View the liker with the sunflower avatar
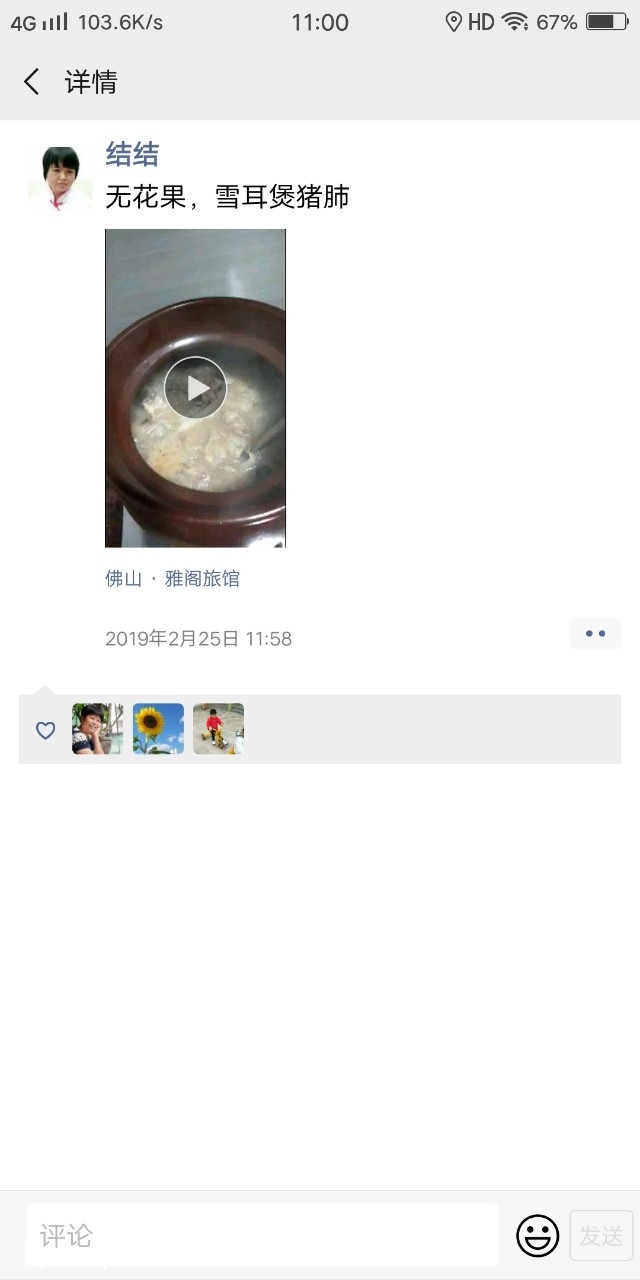The width and height of the screenshot is (640, 1280). click(158, 729)
